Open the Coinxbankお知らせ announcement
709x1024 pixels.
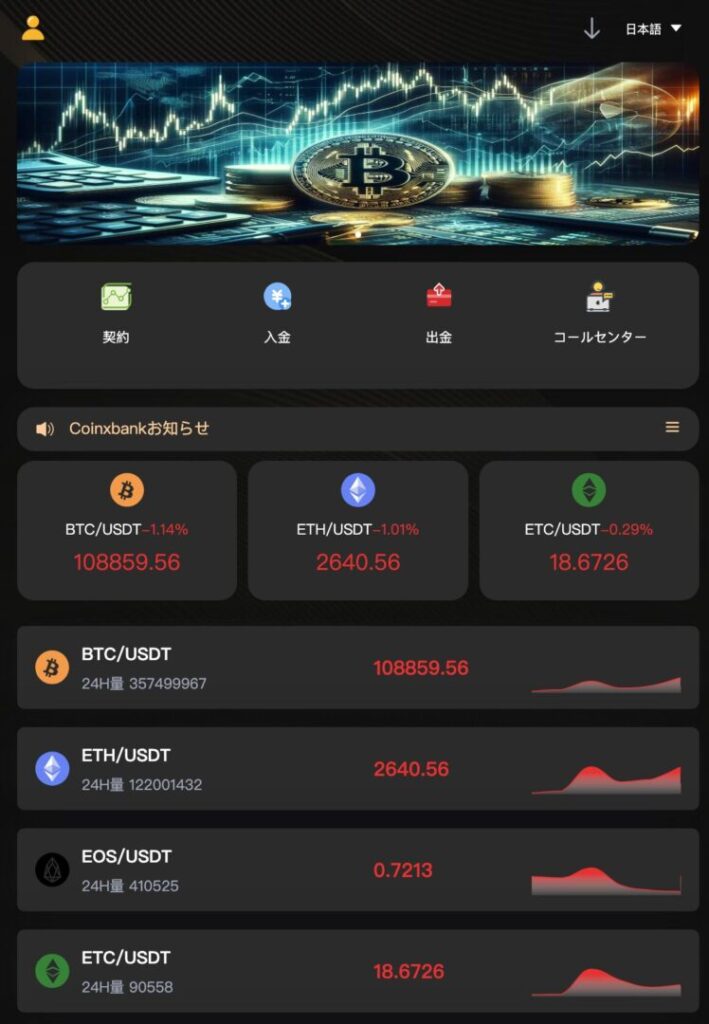tap(139, 428)
